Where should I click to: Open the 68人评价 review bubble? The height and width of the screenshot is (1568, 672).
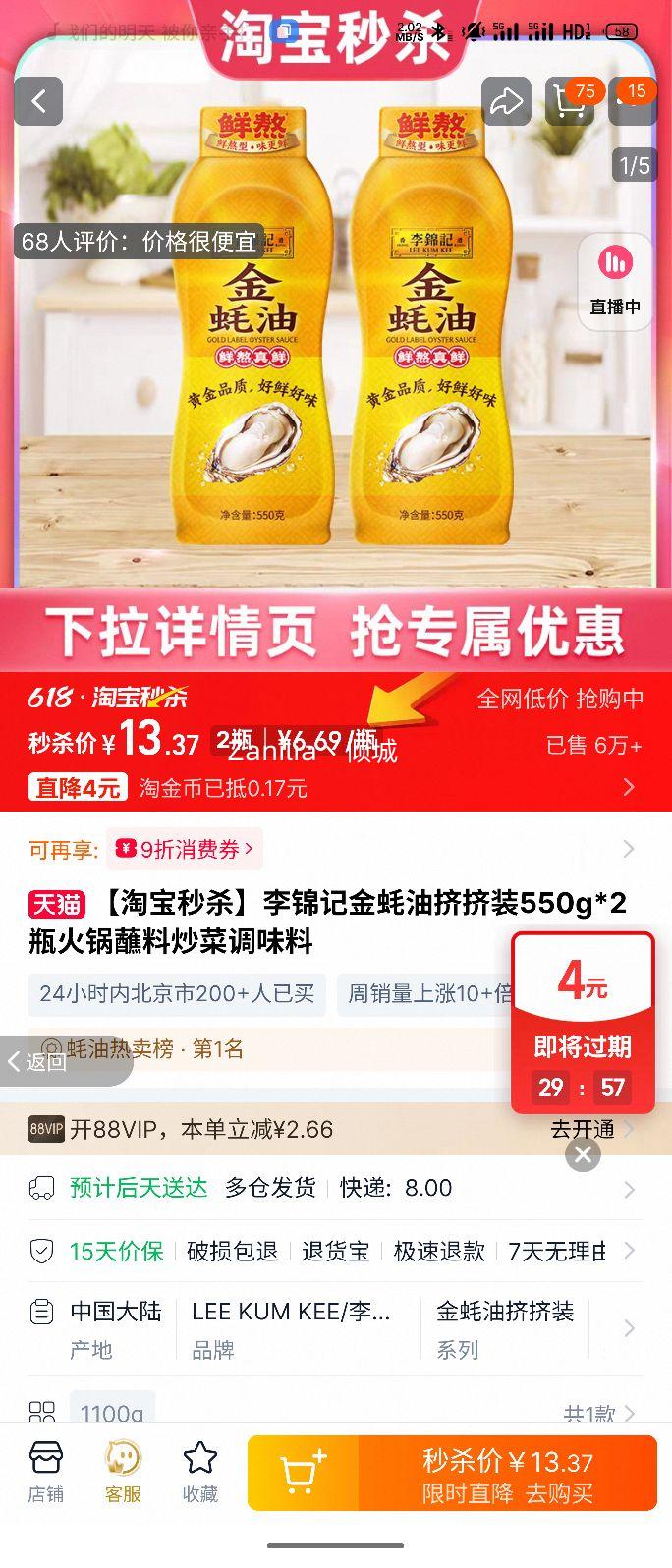click(x=139, y=241)
